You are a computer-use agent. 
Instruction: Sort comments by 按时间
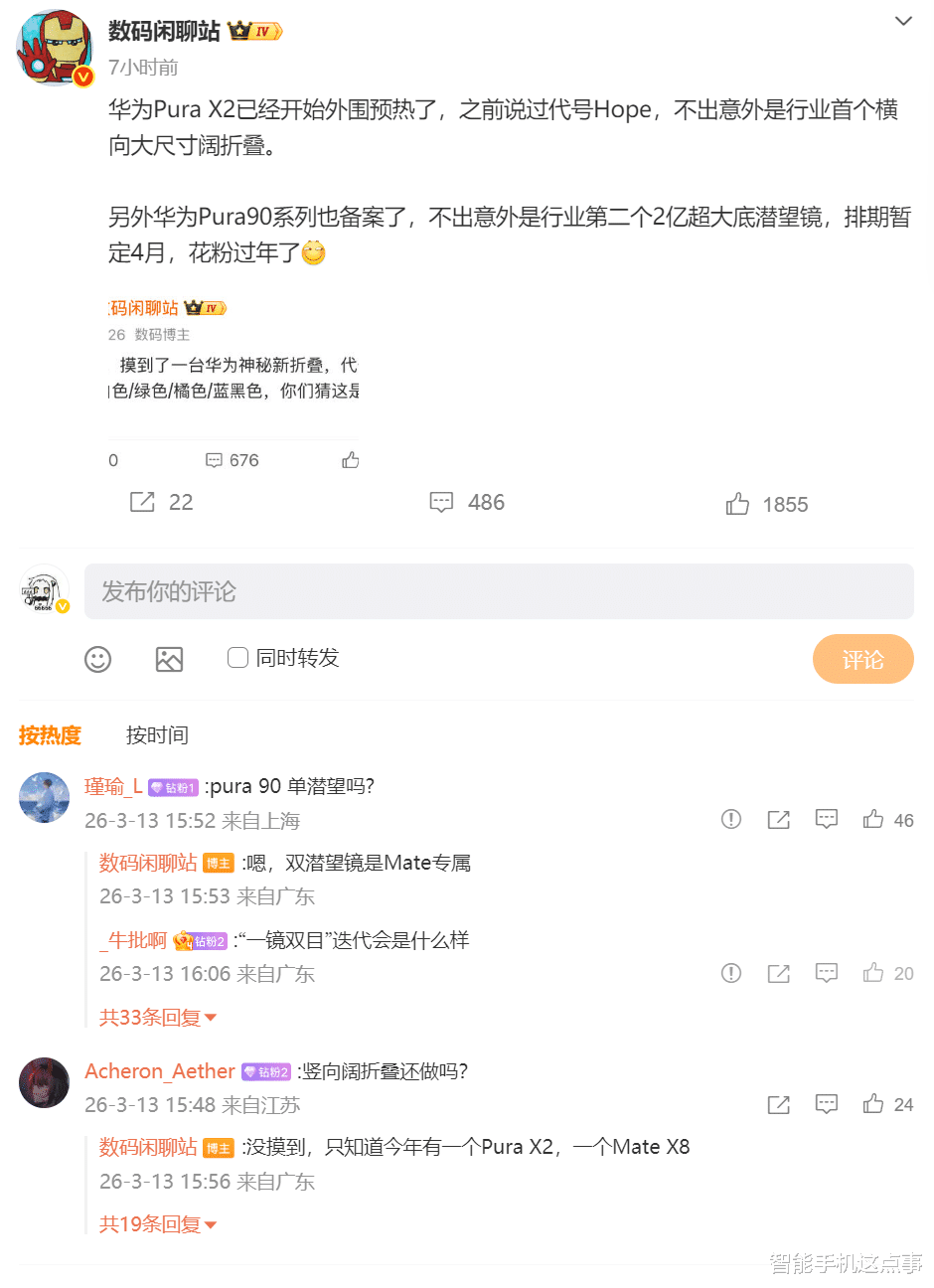[157, 735]
